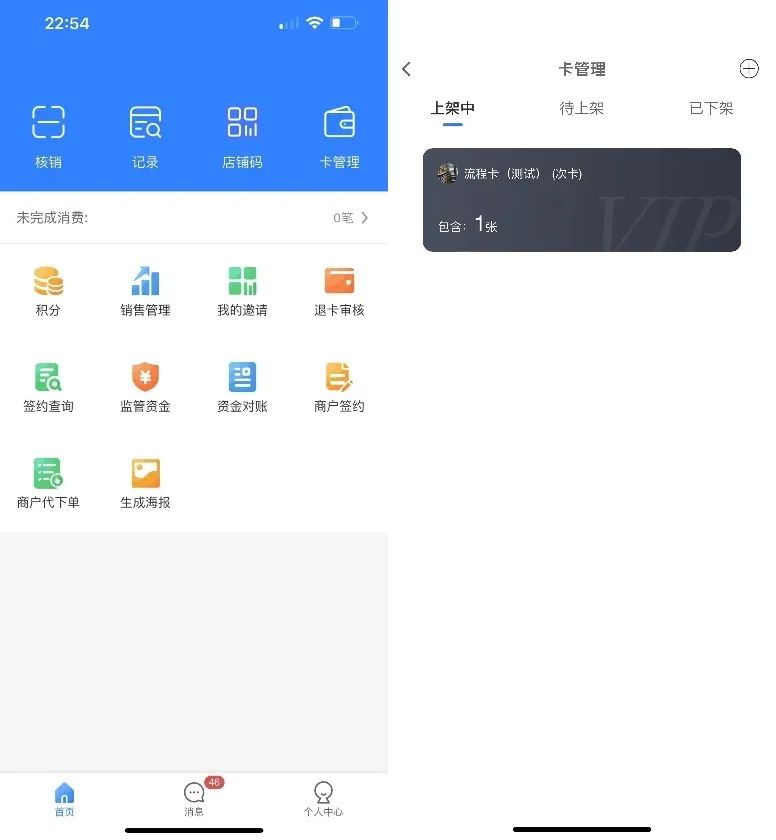Go back from the 卡管理 page

click(x=406, y=69)
